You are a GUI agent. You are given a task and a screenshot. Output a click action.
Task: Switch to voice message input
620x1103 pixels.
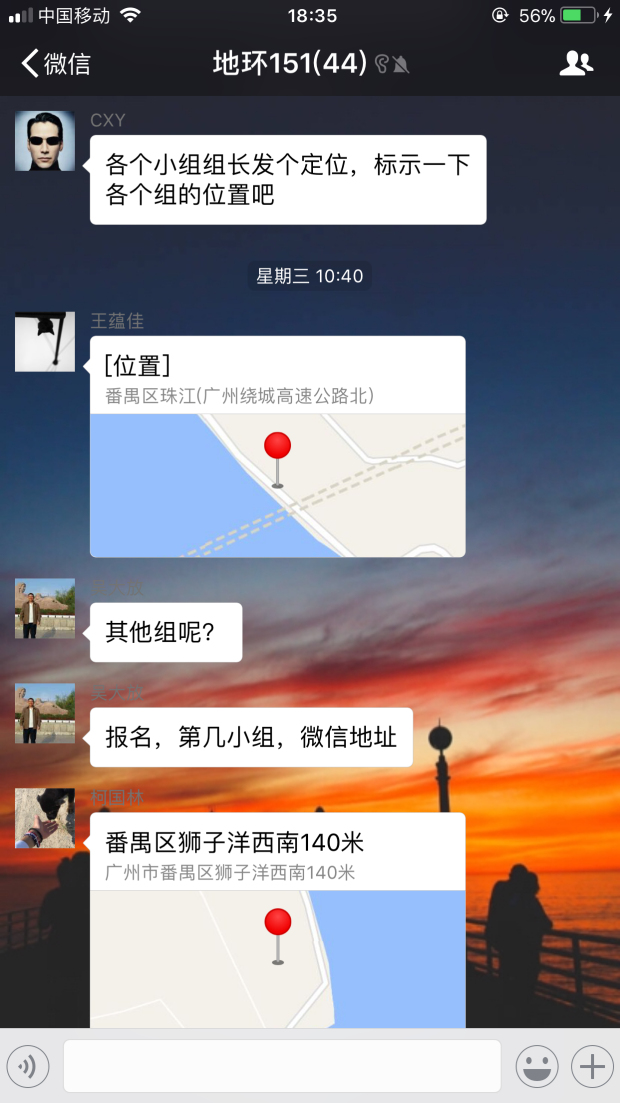(28, 1067)
